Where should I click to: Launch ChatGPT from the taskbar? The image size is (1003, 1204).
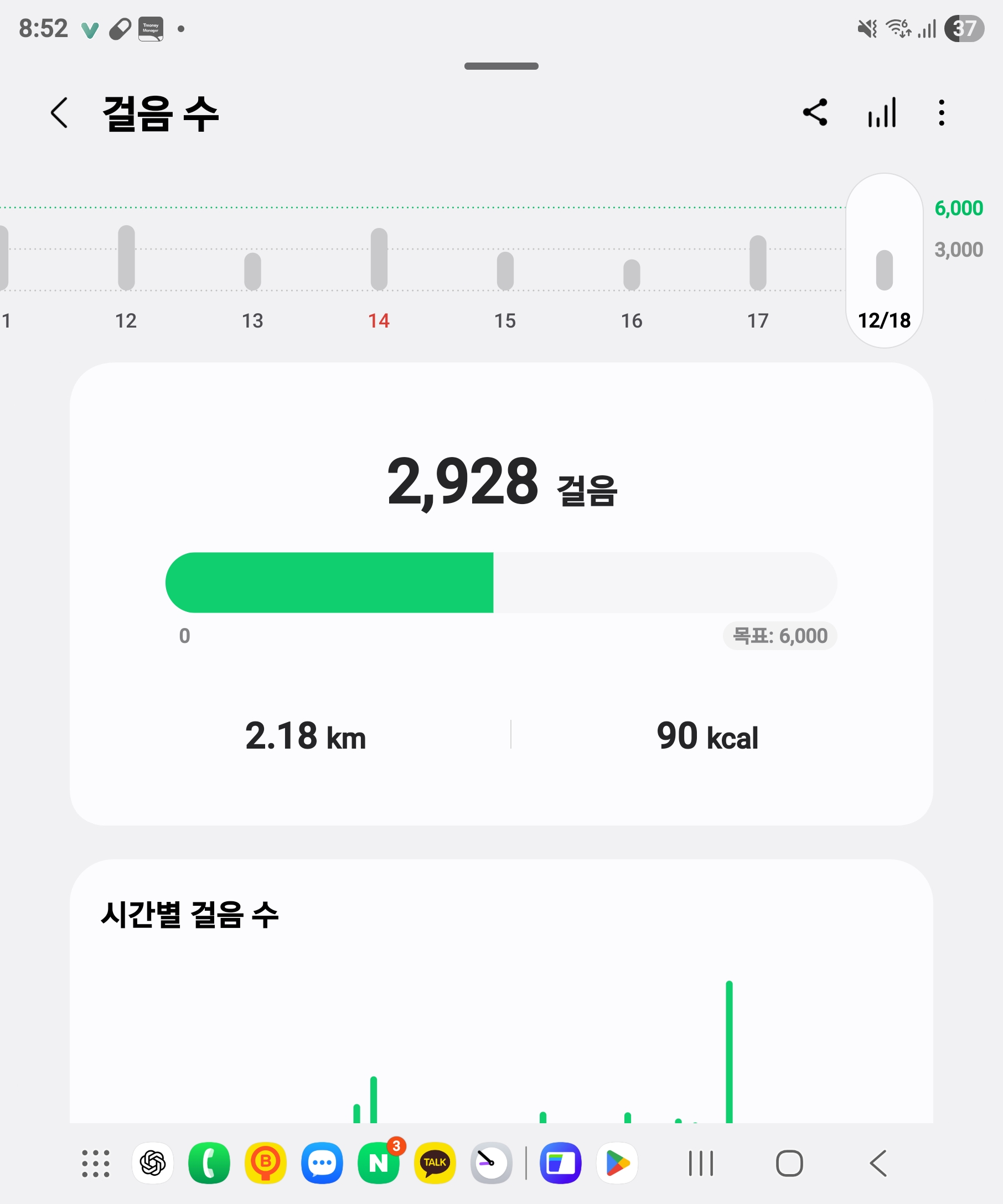pos(153,1163)
